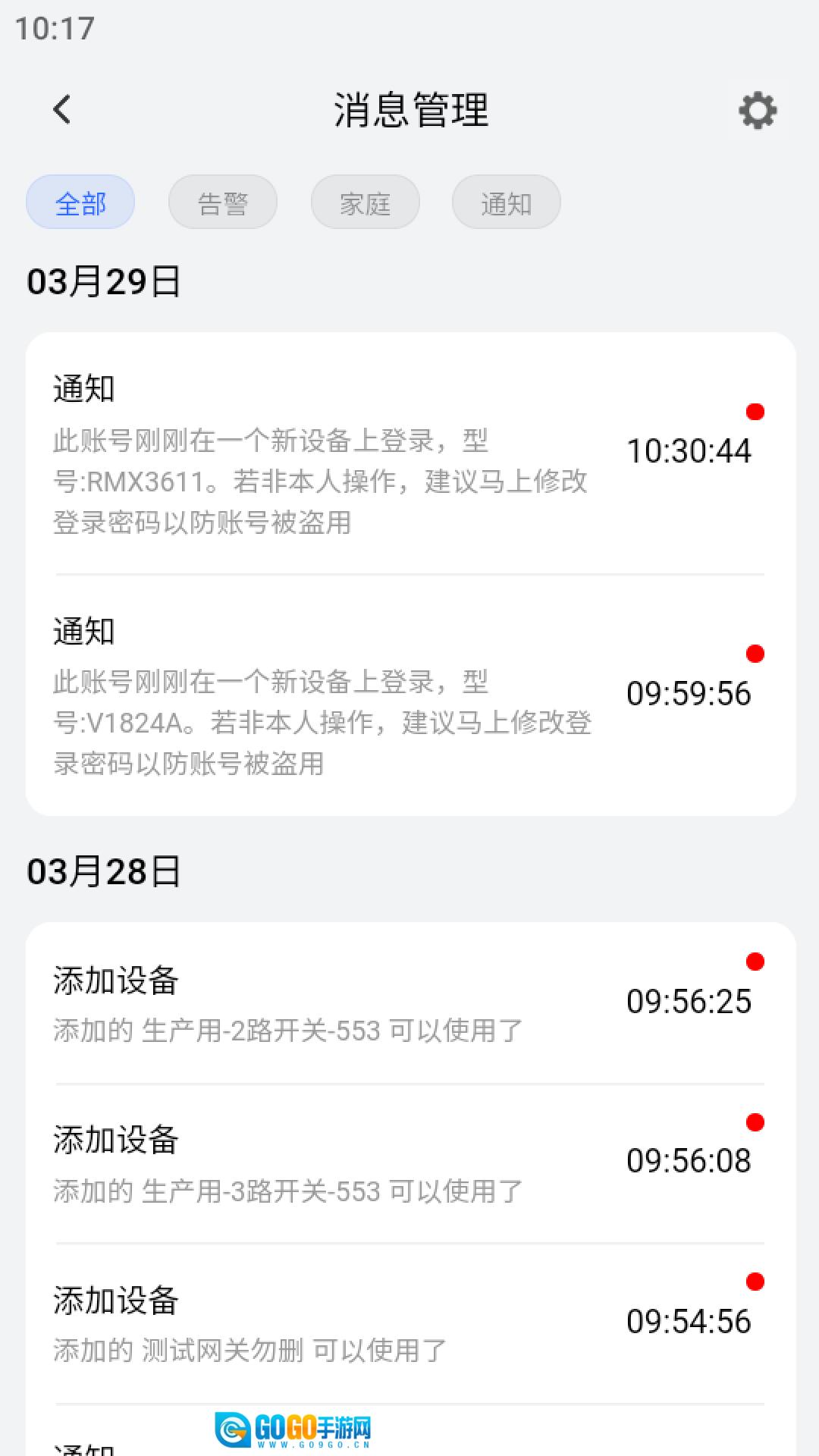
Task: Tap the 03月29日 date header
Action: click(x=102, y=281)
